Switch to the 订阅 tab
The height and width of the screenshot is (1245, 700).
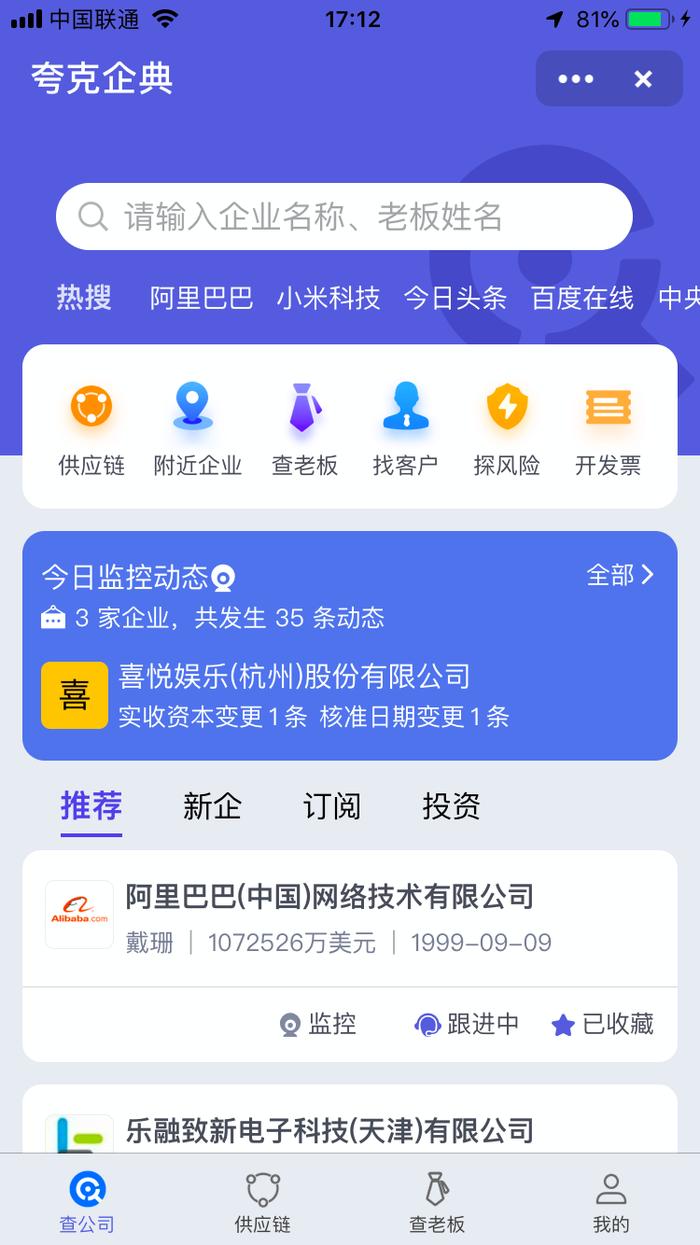(332, 806)
